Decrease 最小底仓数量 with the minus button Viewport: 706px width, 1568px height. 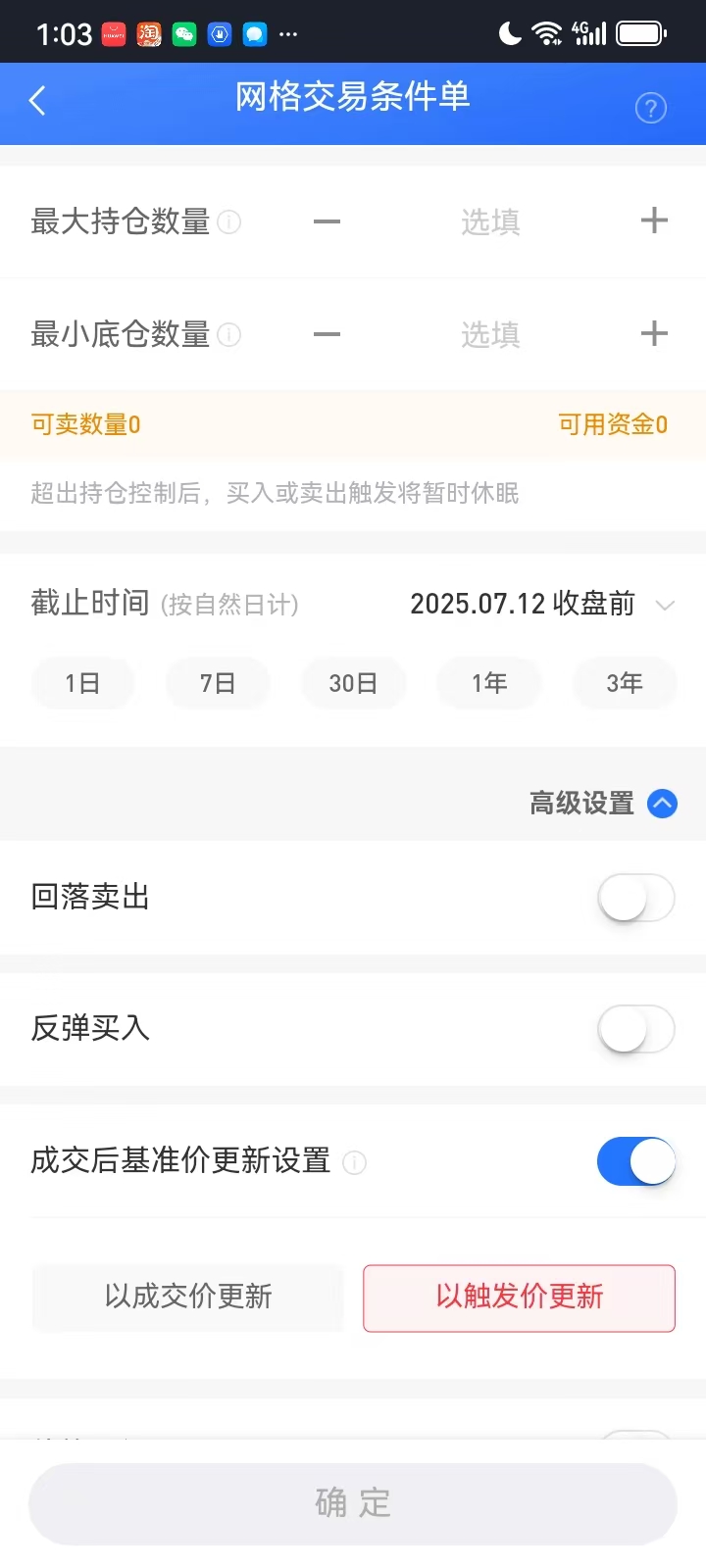327,334
